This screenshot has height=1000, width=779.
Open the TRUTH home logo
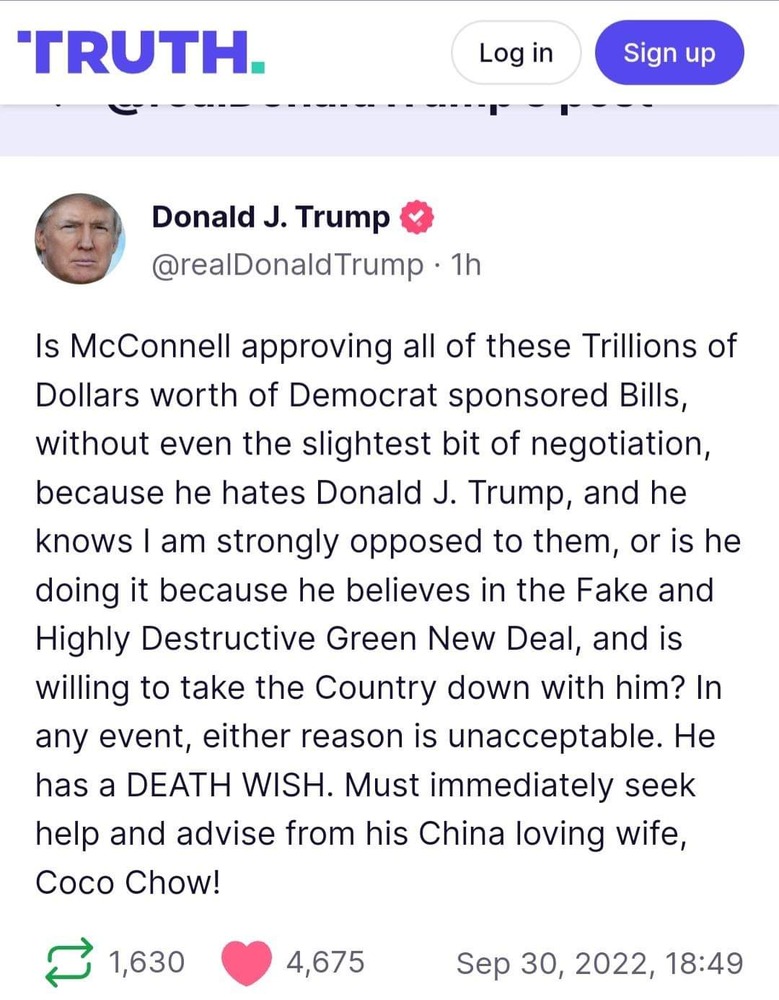(x=140, y=52)
